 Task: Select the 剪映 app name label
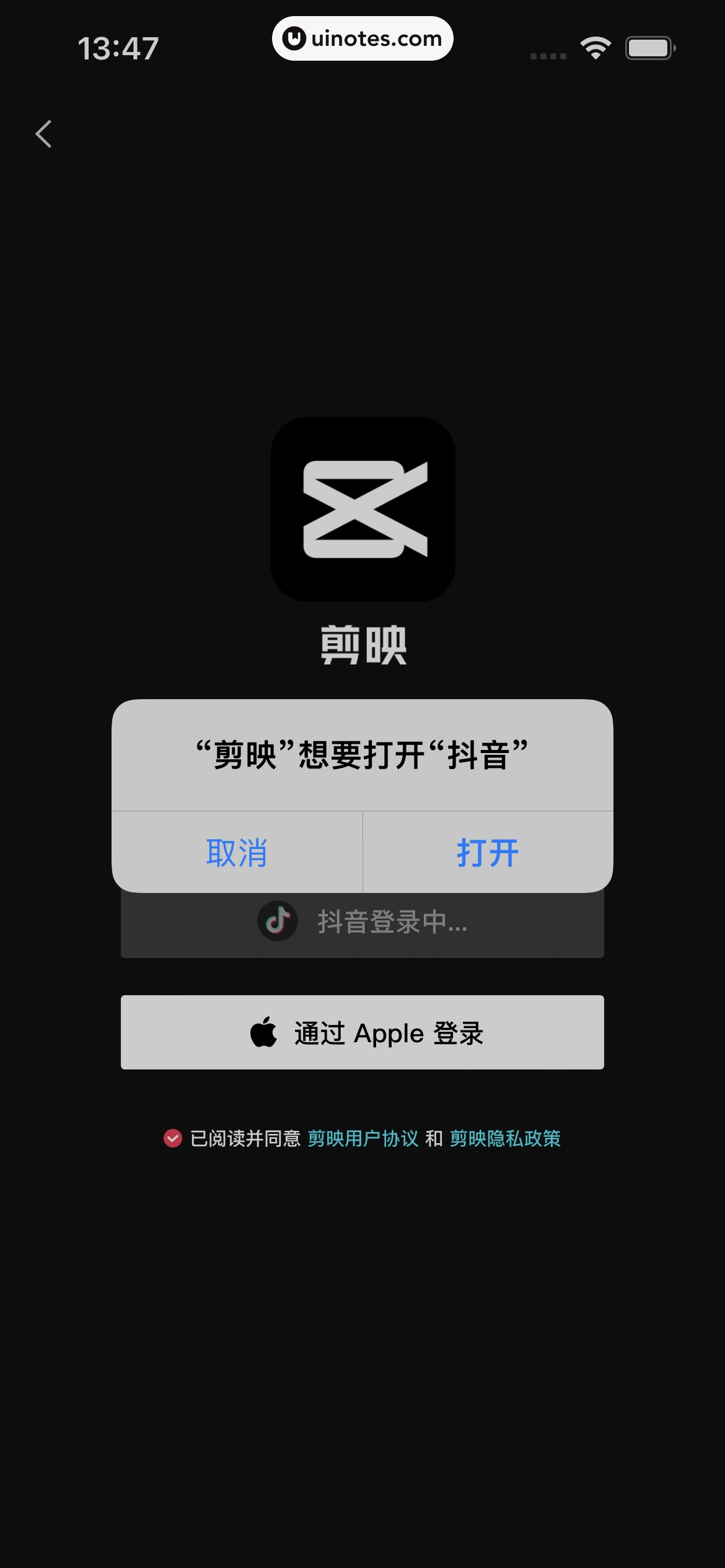click(x=362, y=647)
